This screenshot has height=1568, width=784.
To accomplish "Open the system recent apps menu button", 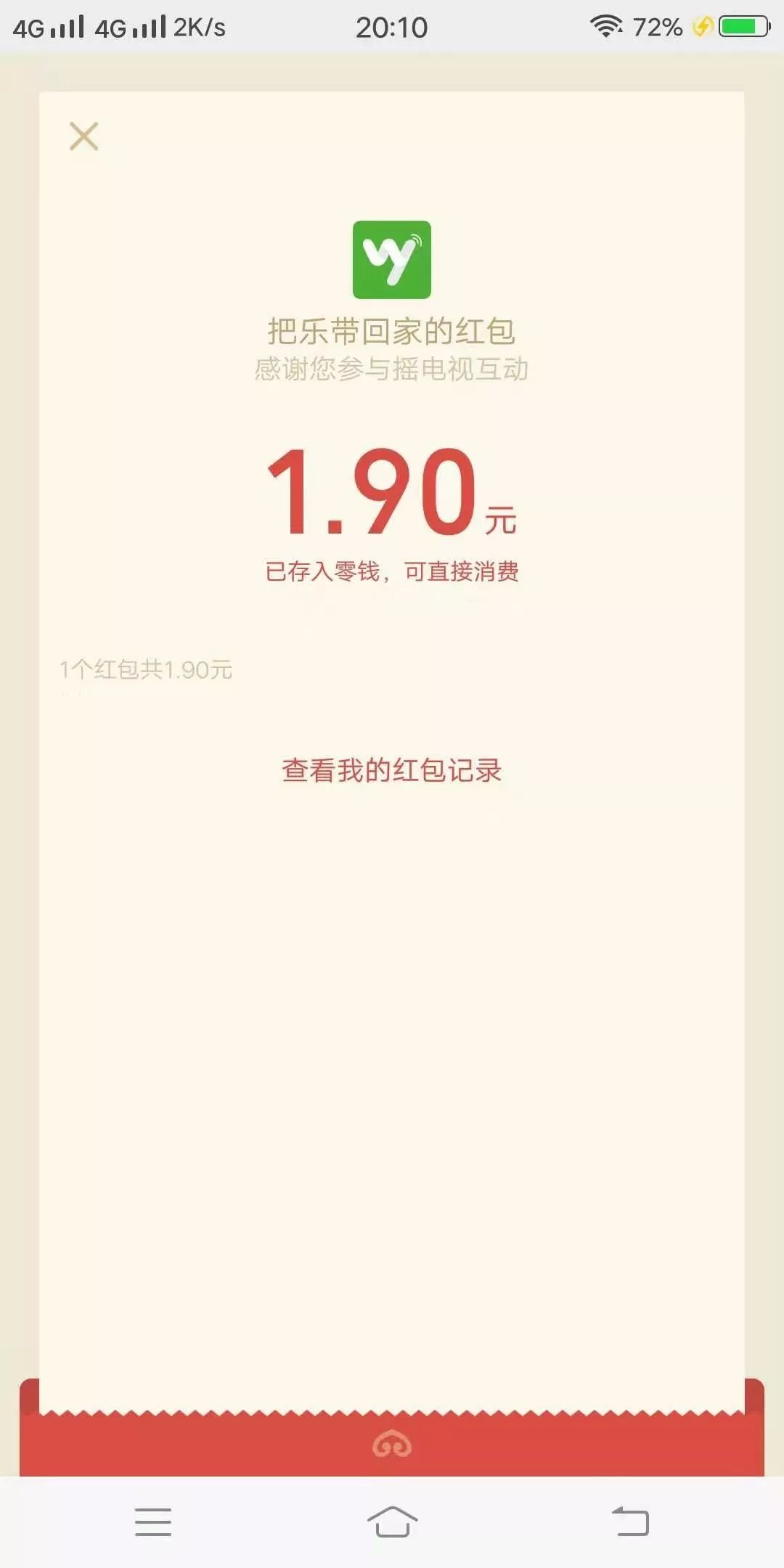I will tap(153, 1522).
